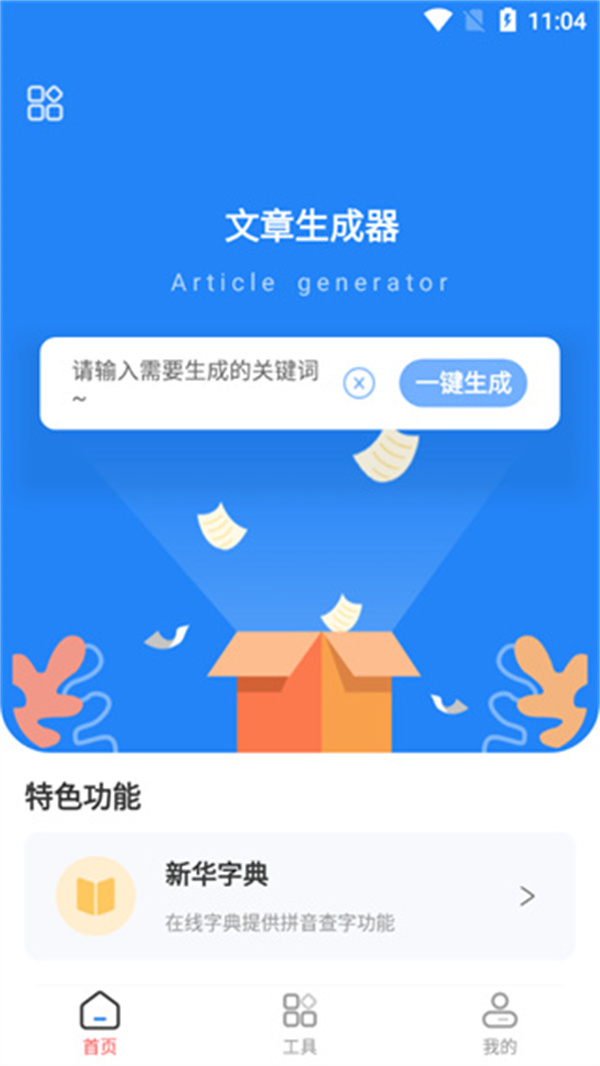Switch to the 首页 tab

(100, 1022)
